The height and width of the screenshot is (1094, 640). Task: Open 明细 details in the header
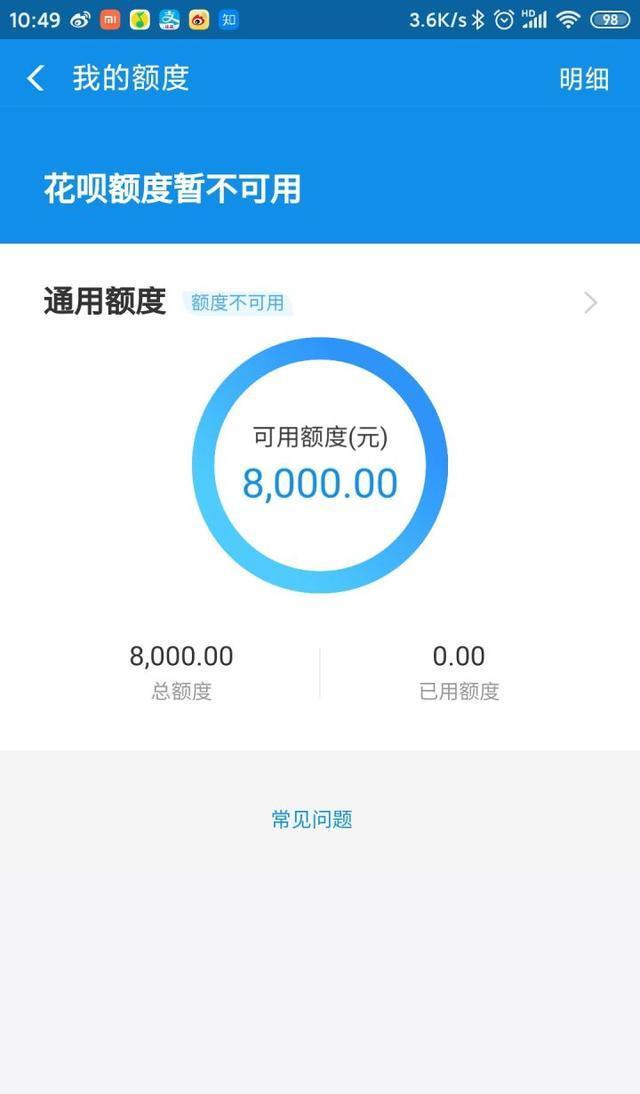pyautogui.click(x=584, y=79)
